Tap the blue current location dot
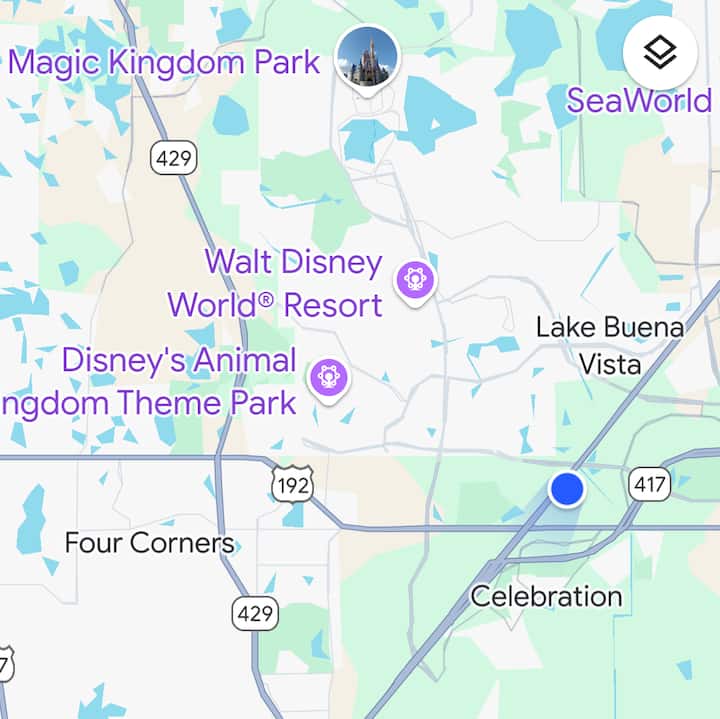This screenshot has height=719, width=720. point(566,489)
